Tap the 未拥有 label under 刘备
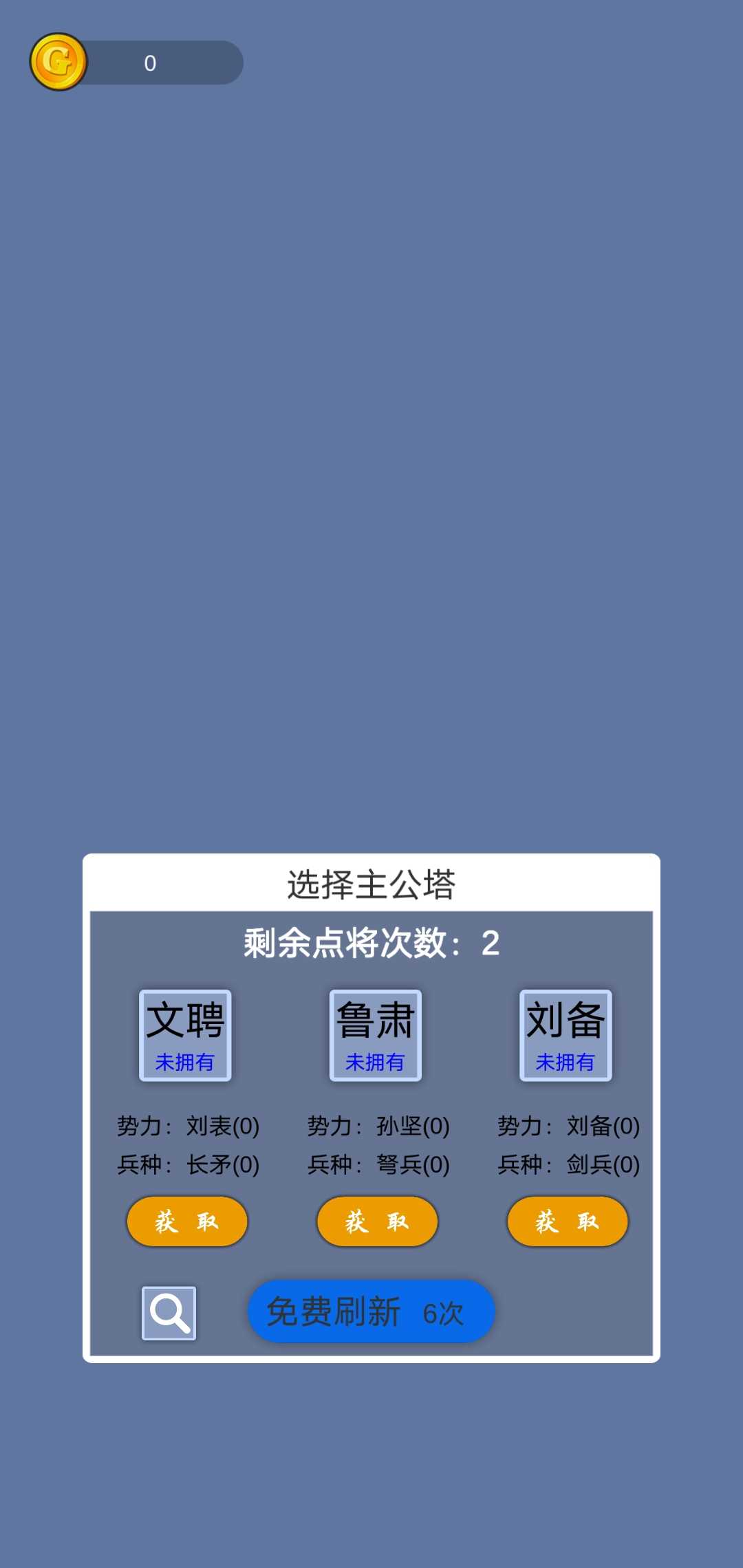743x1568 pixels. [566, 1063]
